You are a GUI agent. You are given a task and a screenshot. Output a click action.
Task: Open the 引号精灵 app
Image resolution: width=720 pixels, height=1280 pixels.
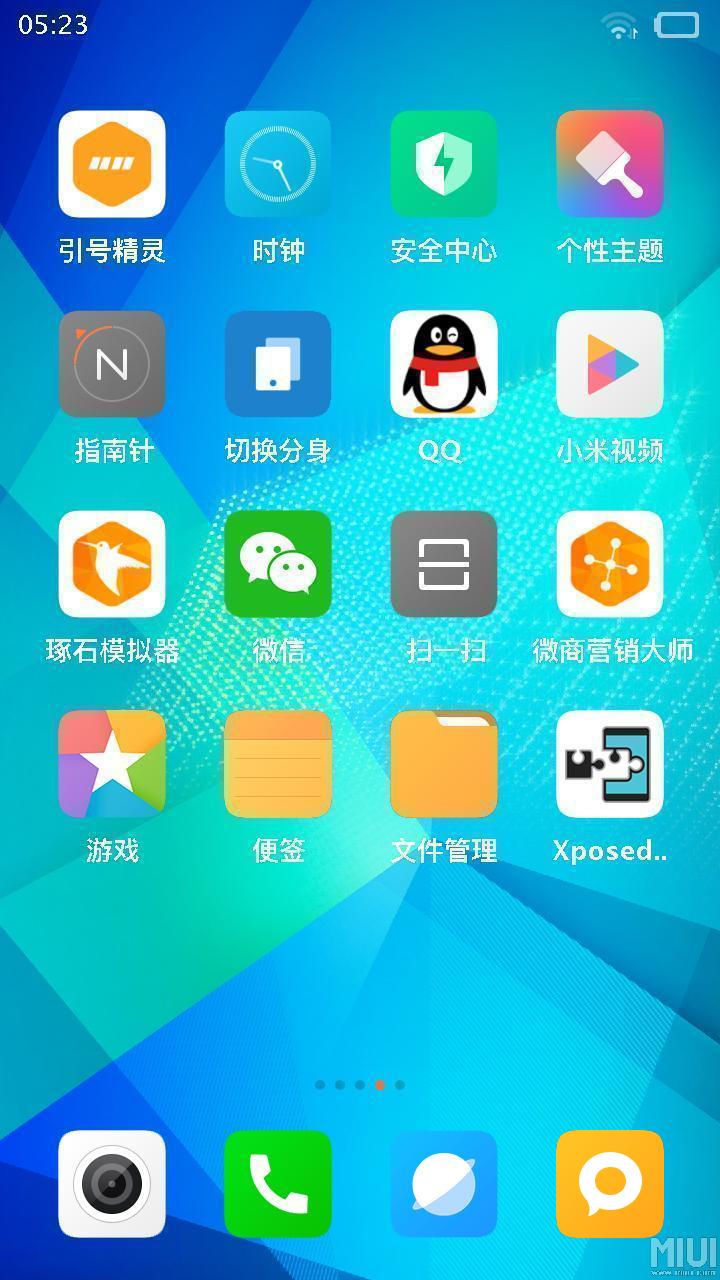coord(111,164)
